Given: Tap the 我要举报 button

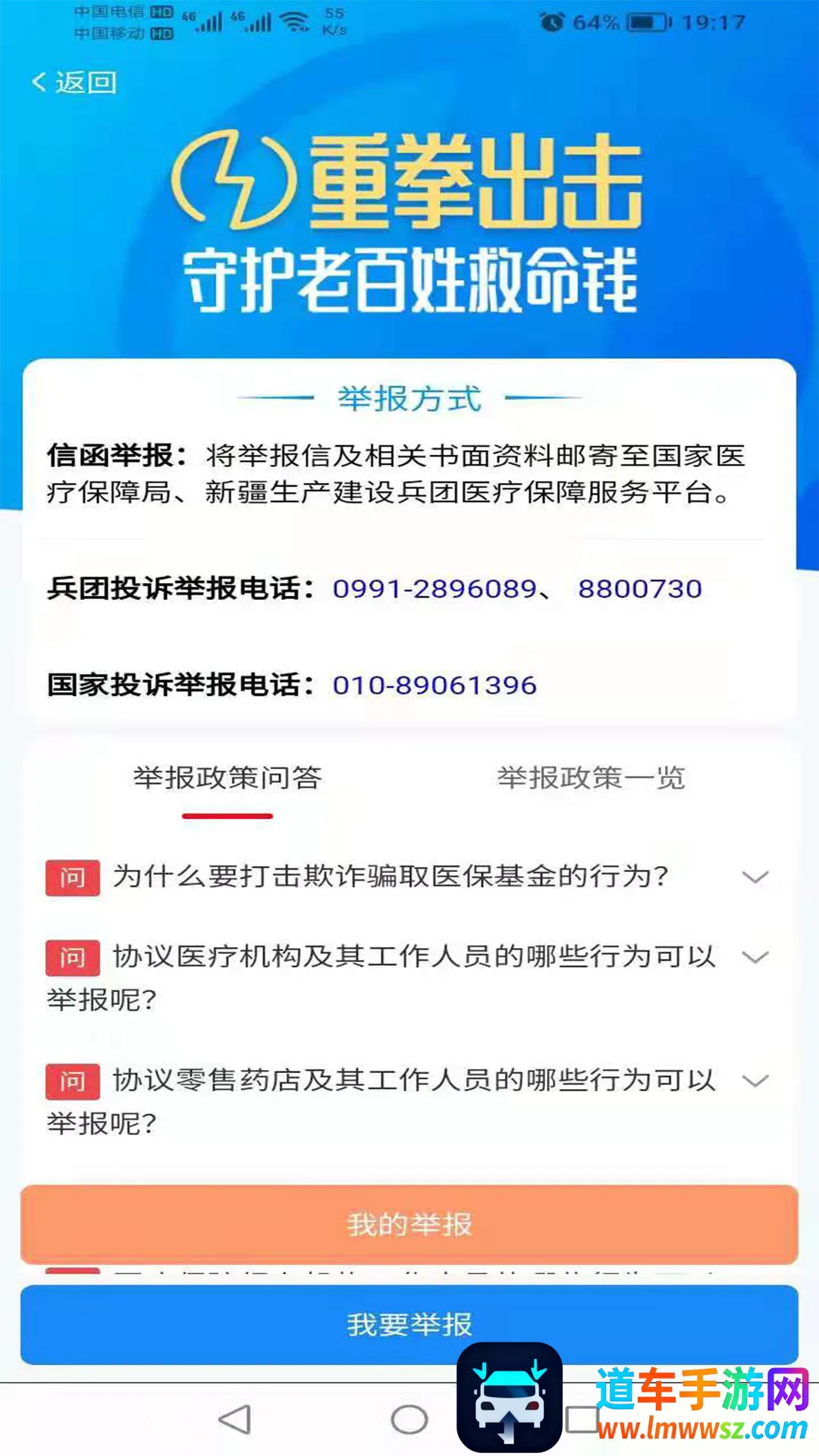Looking at the screenshot, I should 409,1324.
